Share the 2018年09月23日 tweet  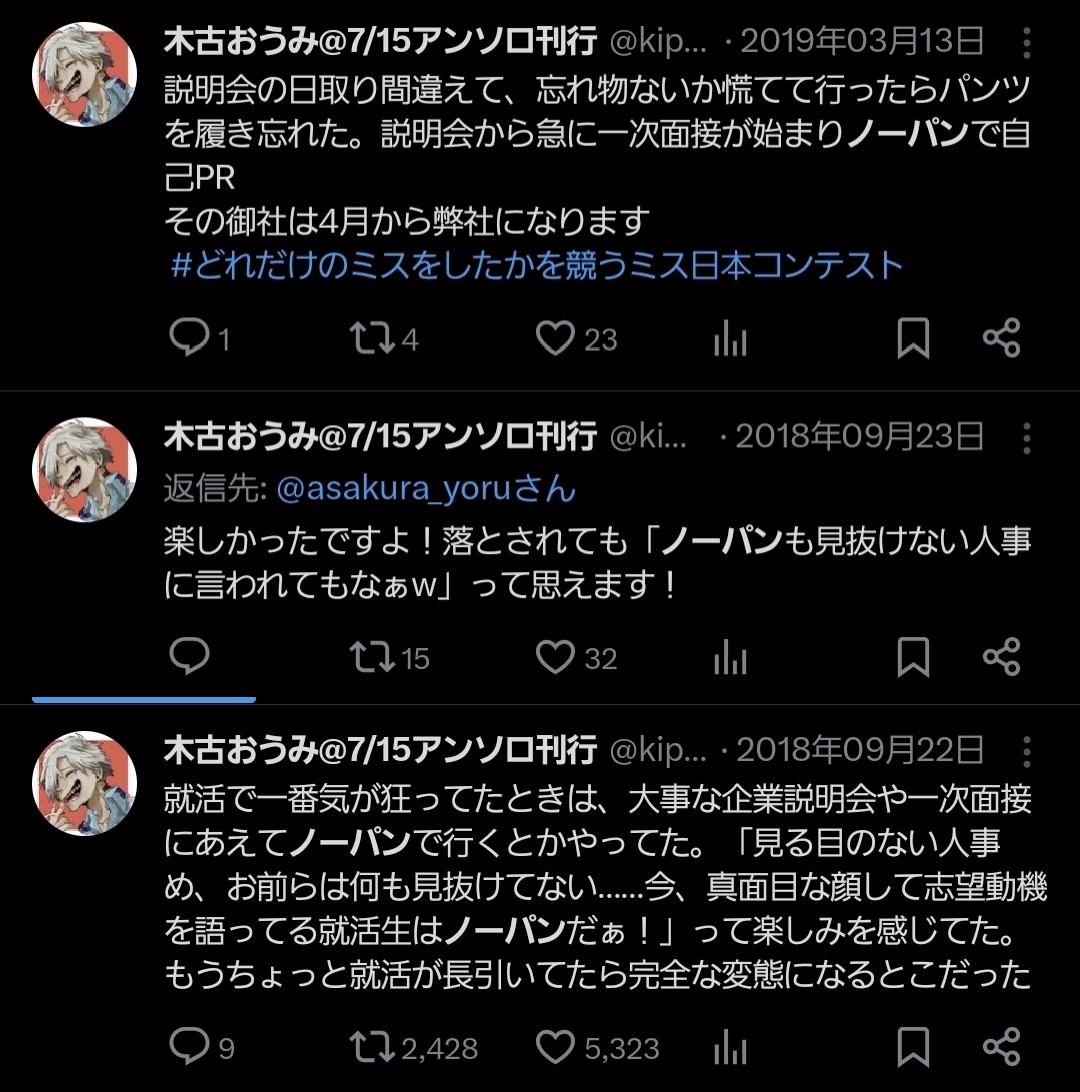pos(1001,657)
